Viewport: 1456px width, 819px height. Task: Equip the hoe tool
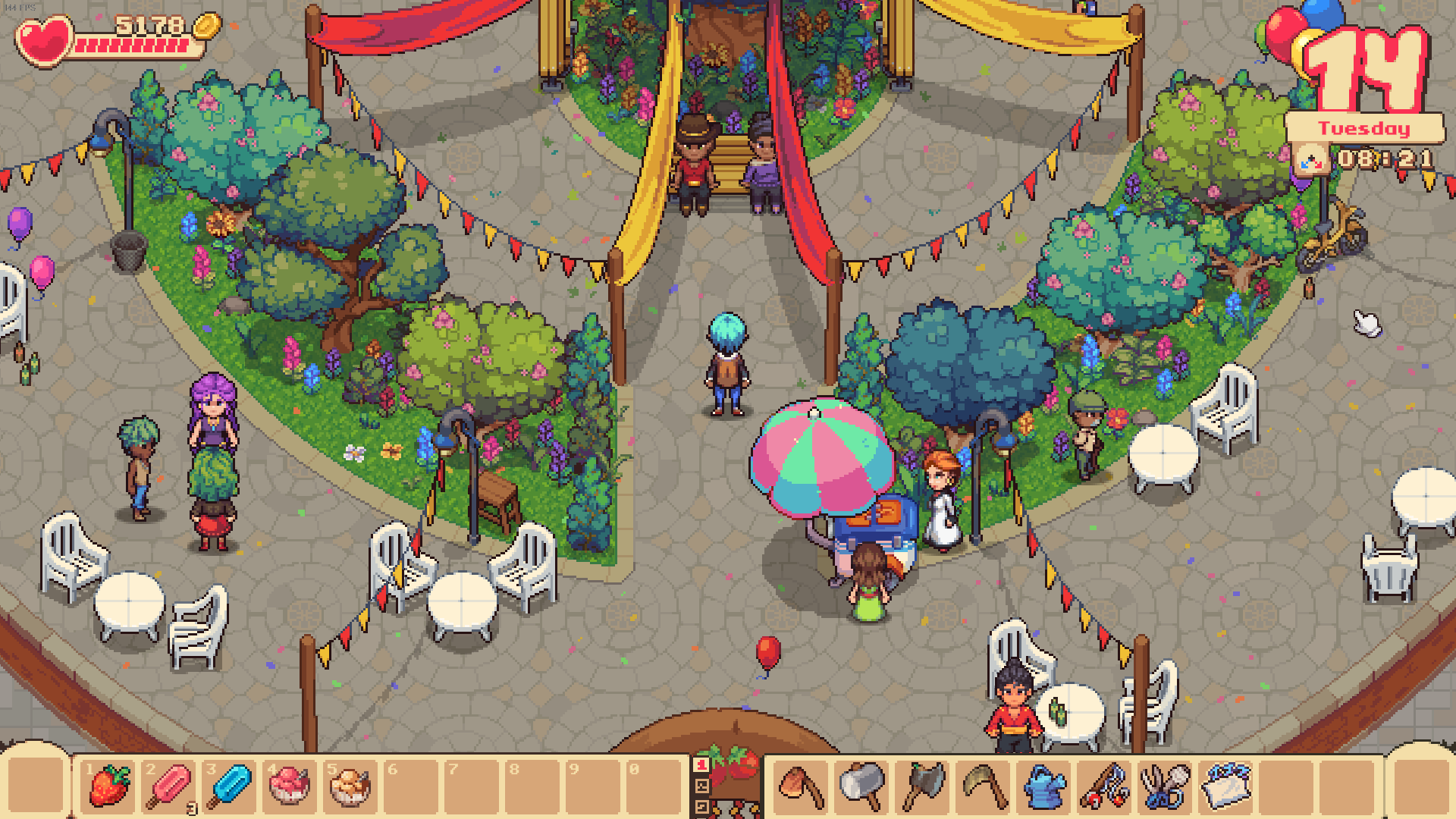pyautogui.click(x=802, y=786)
